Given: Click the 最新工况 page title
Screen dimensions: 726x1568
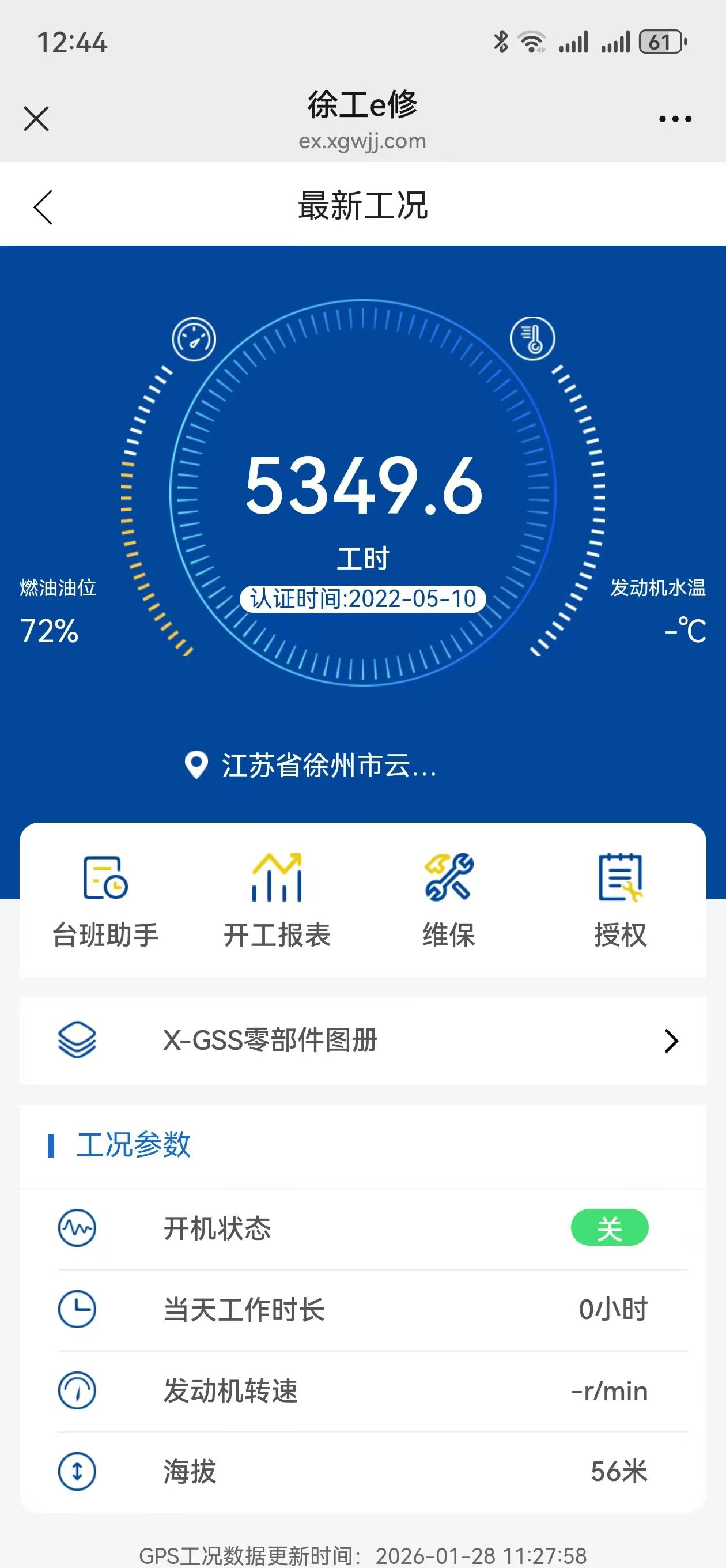Looking at the screenshot, I should pos(362,206).
